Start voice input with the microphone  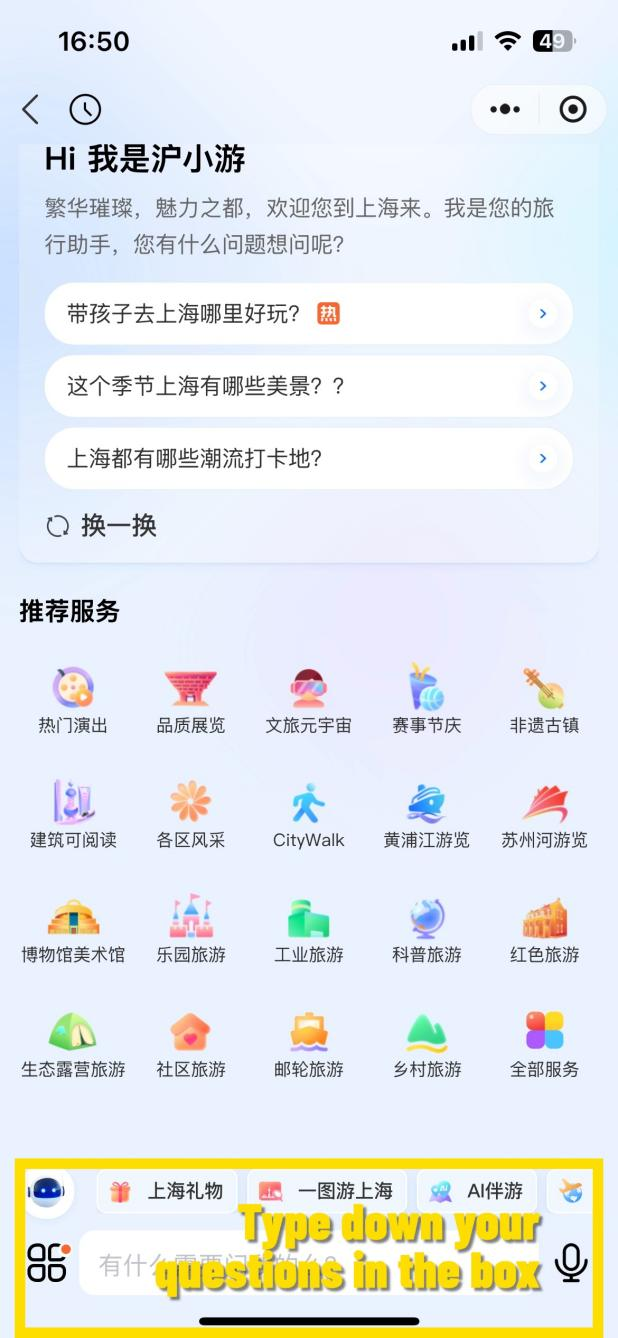[571, 1263]
